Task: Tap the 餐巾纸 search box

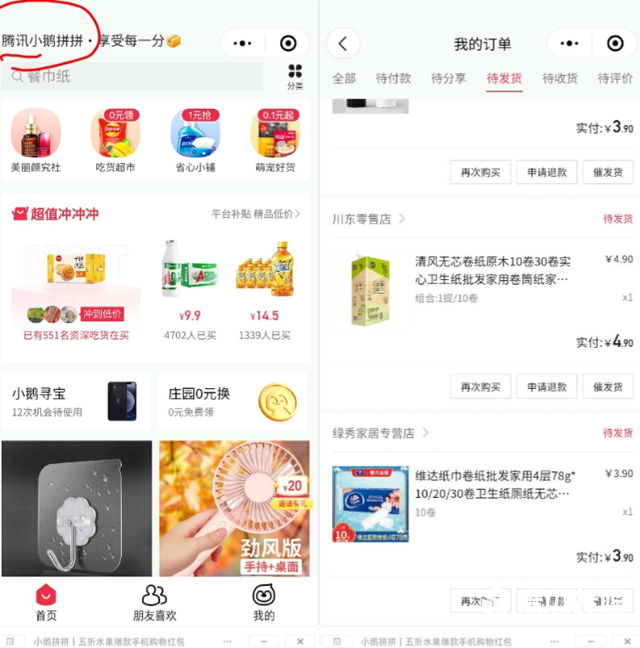Action: tap(135, 76)
